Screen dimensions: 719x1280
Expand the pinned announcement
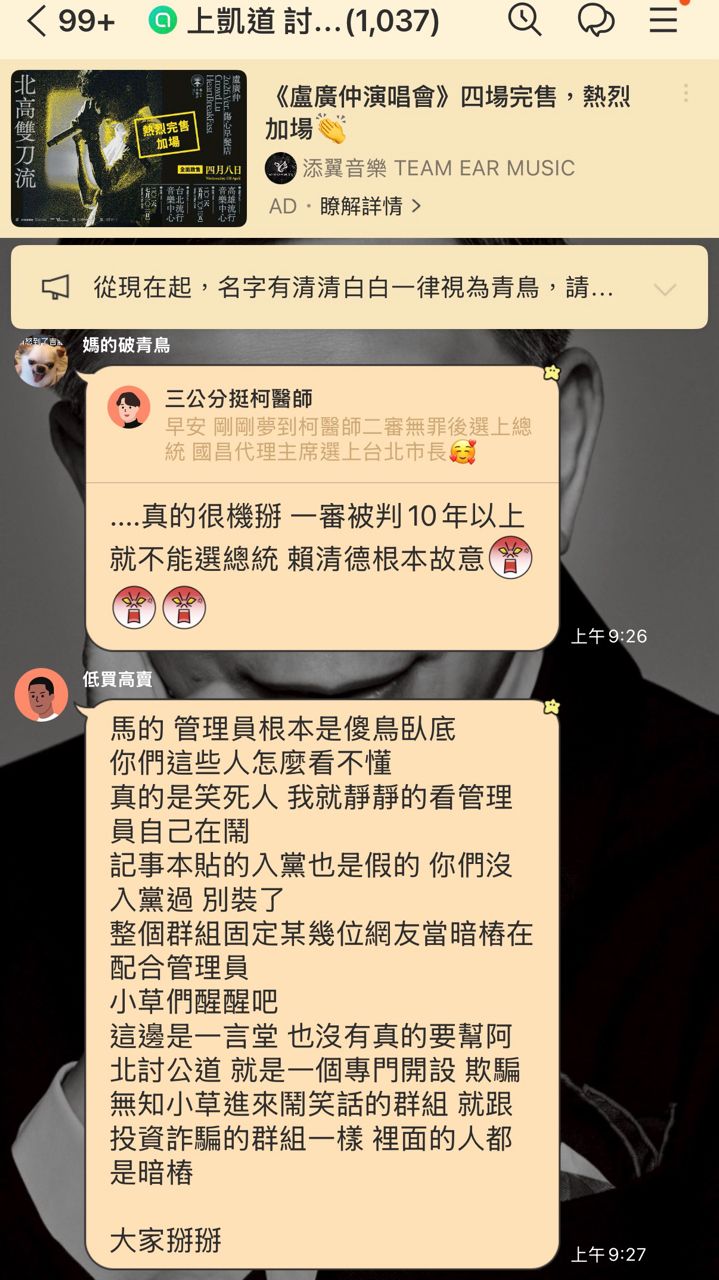tap(664, 289)
